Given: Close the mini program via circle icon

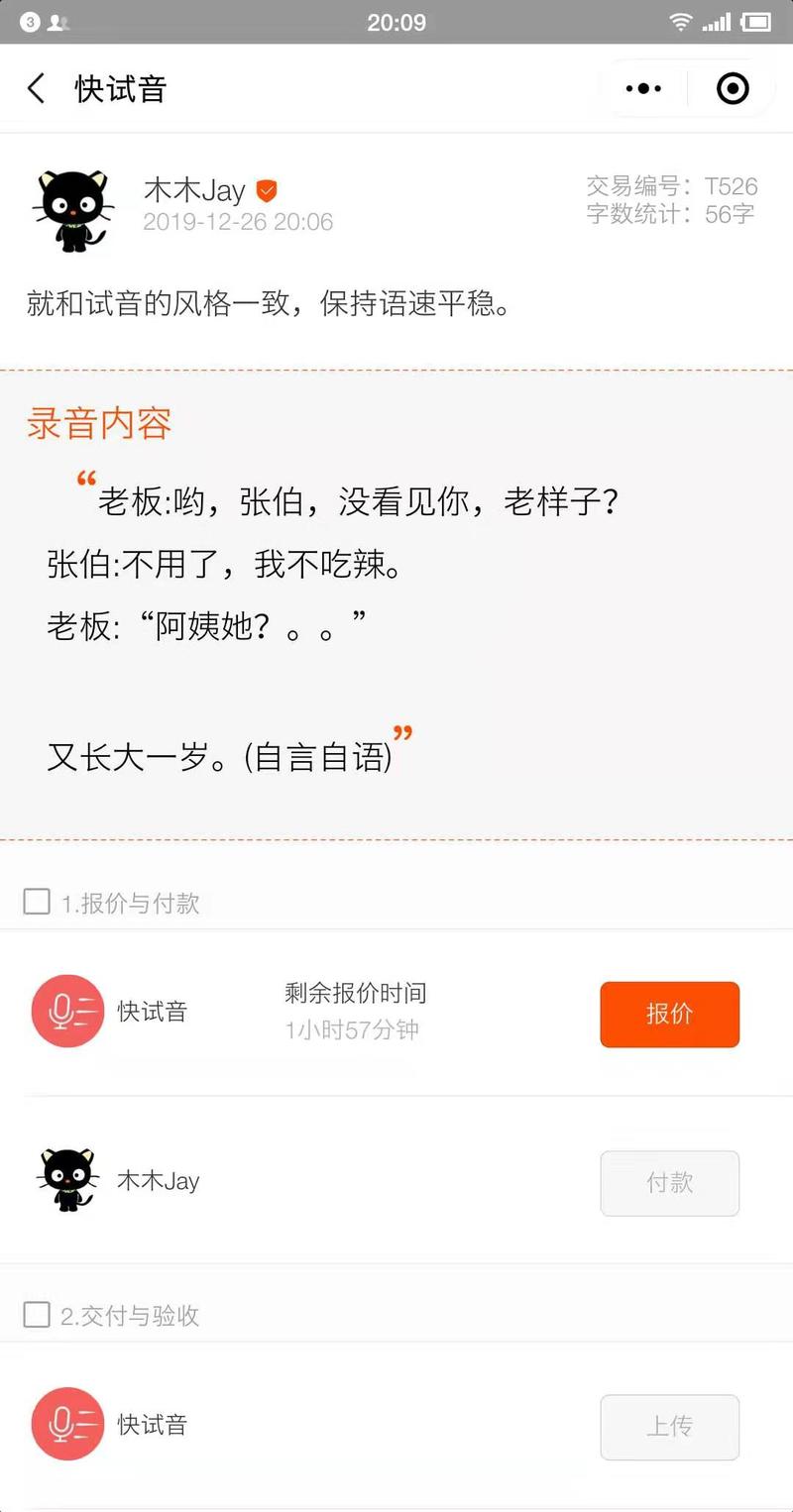Looking at the screenshot, I should [x=733, y=89].
